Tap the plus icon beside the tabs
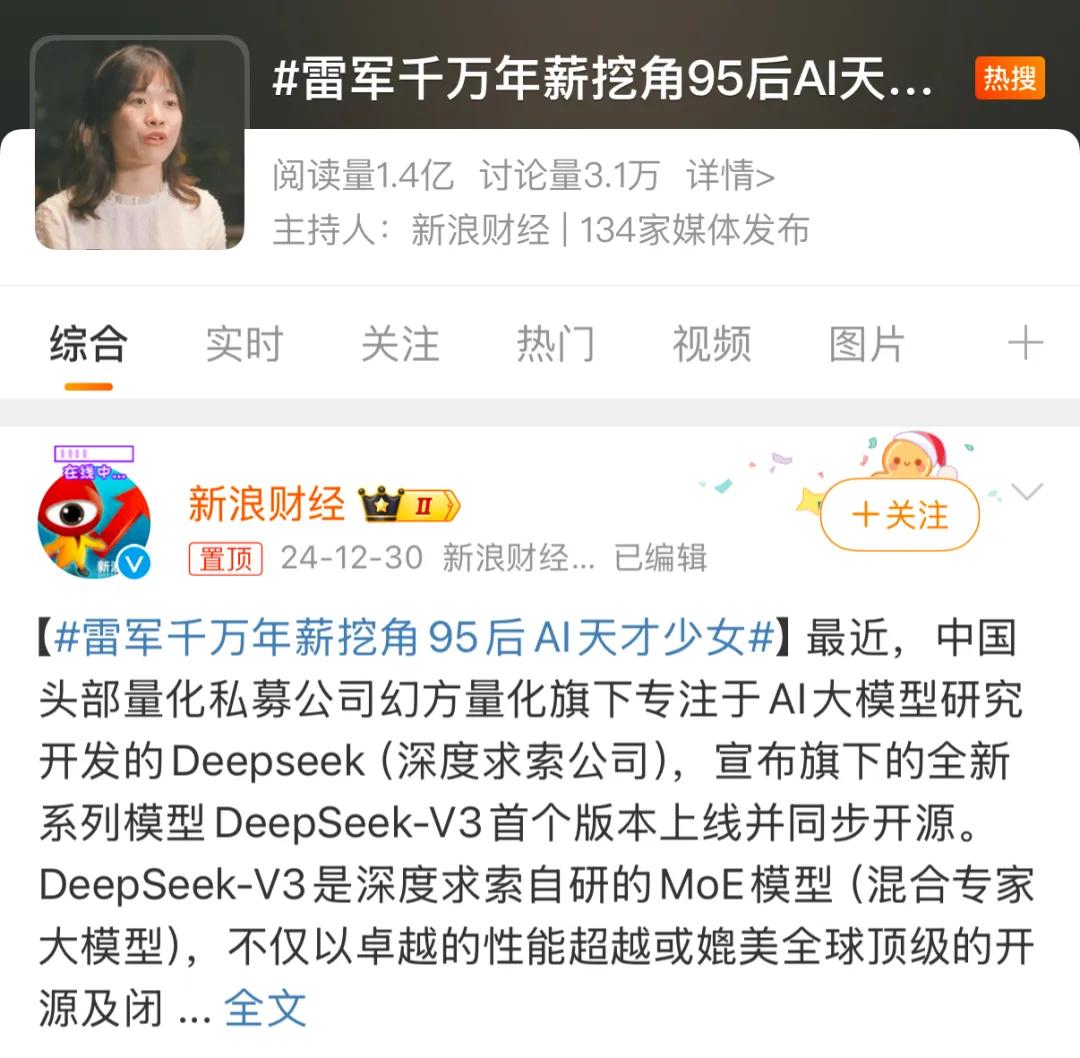This screenshot has height=1058, width=1080. (x=1025, y=344)
